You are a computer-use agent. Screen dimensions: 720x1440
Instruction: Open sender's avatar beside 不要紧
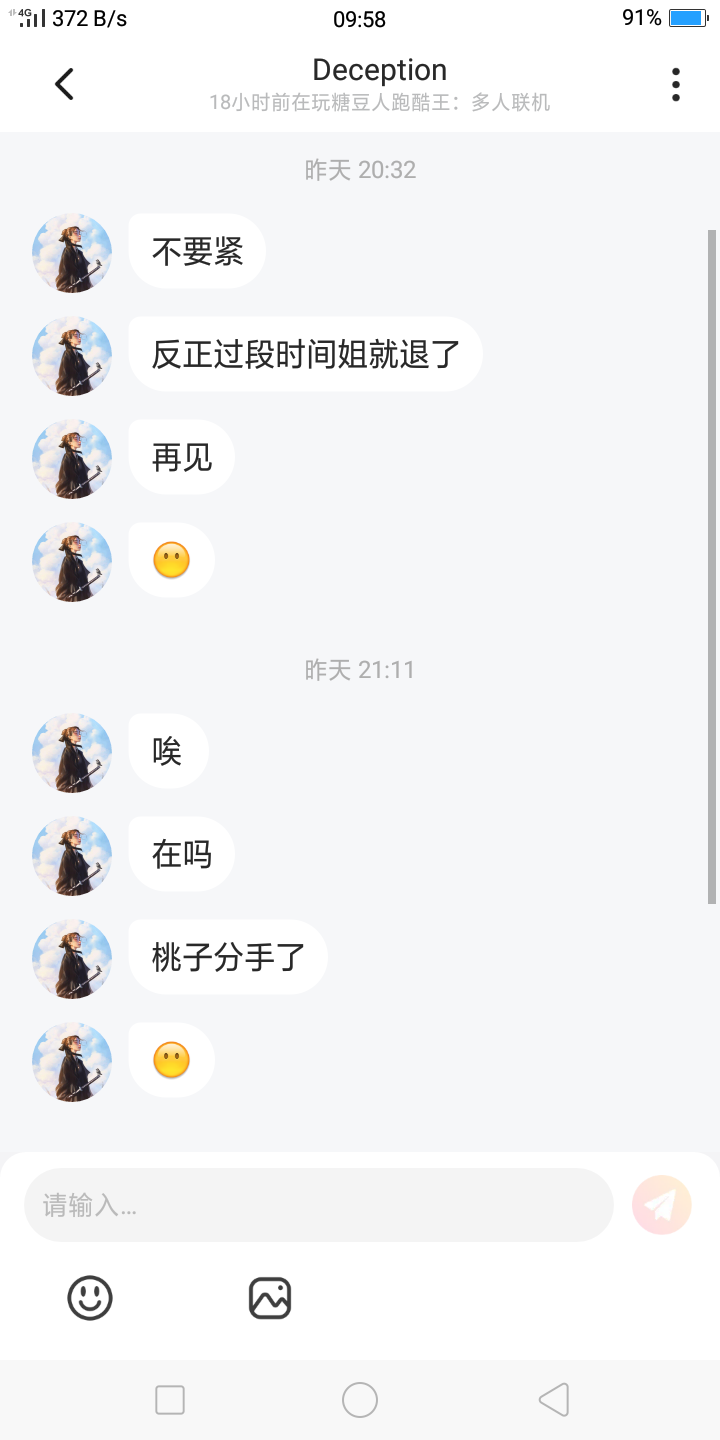coord(72,253)
